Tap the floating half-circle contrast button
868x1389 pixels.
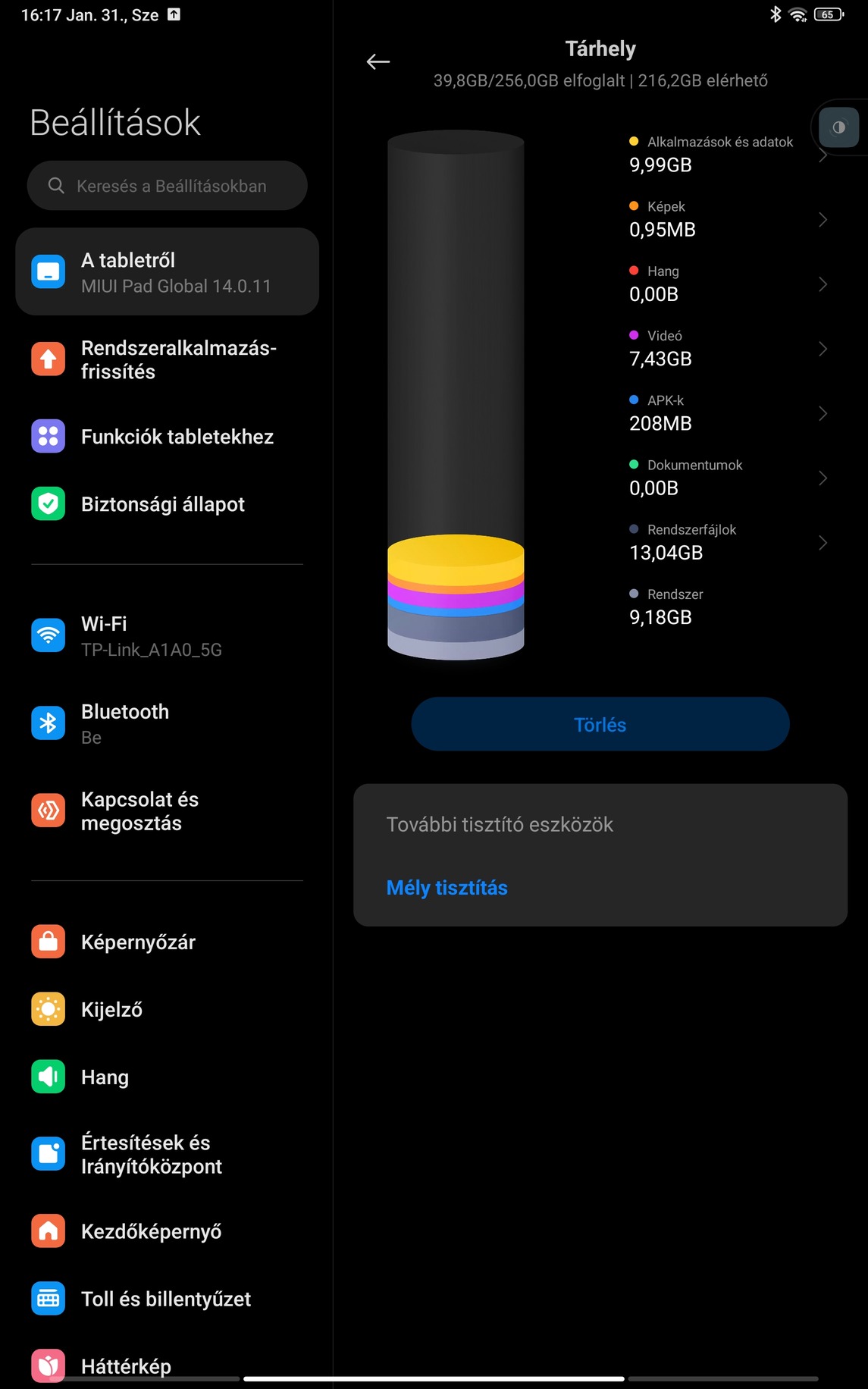pyautogui.click(x=838, y=127)
